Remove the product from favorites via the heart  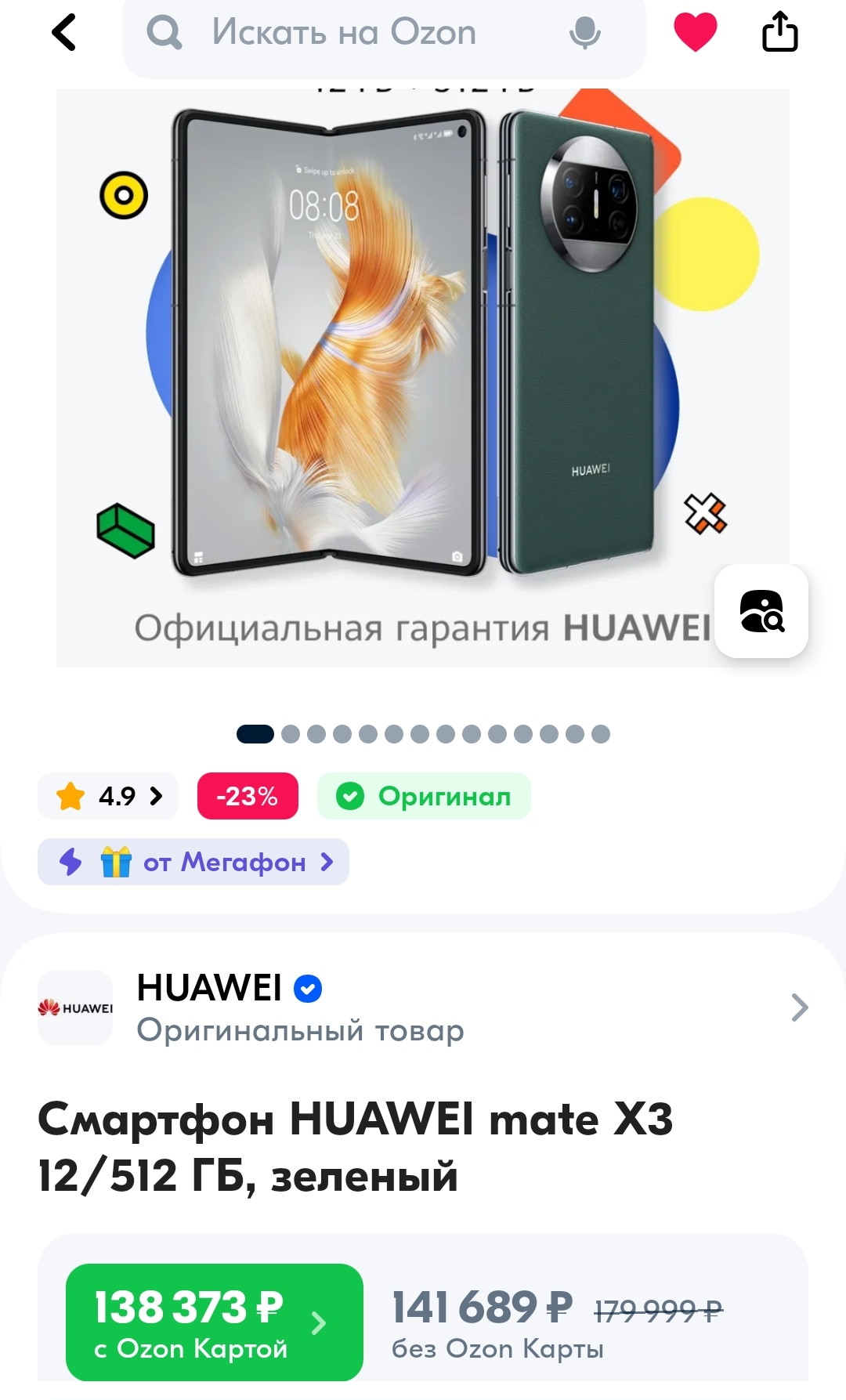(696, 33)
